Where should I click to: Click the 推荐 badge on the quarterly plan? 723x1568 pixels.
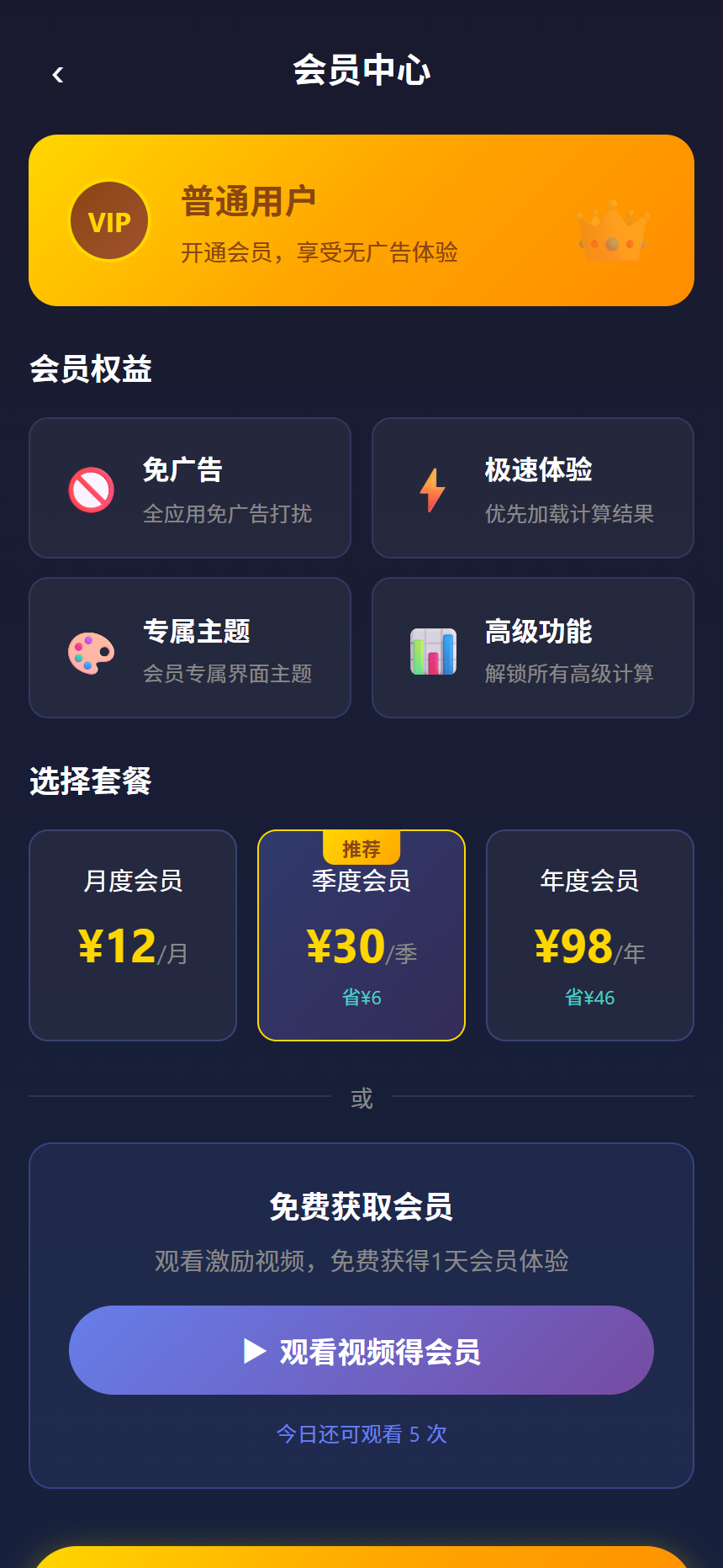(x=361, y=848)
